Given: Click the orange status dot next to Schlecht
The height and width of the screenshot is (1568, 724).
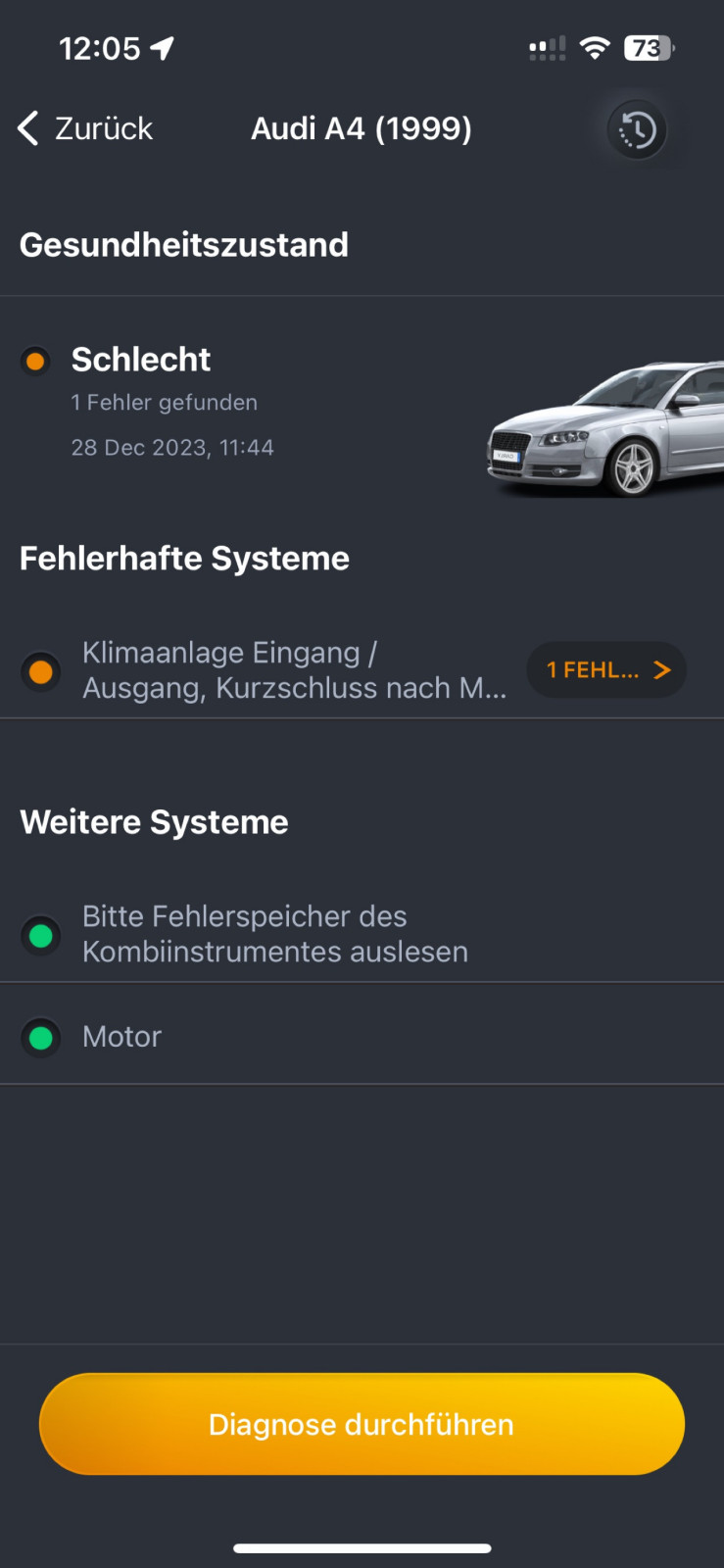Looking at the screenshot, I should [34, 361].
